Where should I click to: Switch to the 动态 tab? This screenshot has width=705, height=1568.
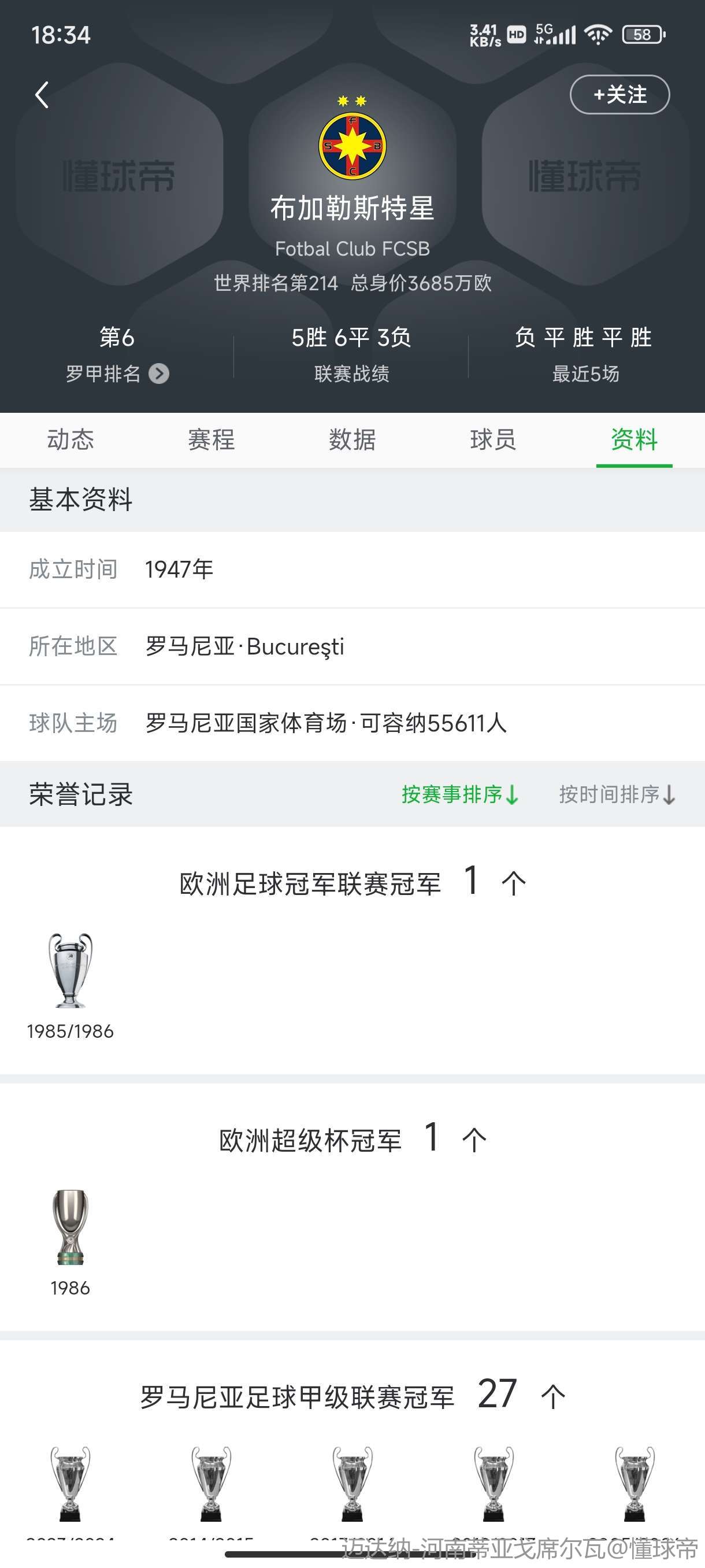click(x=70, y=439)
